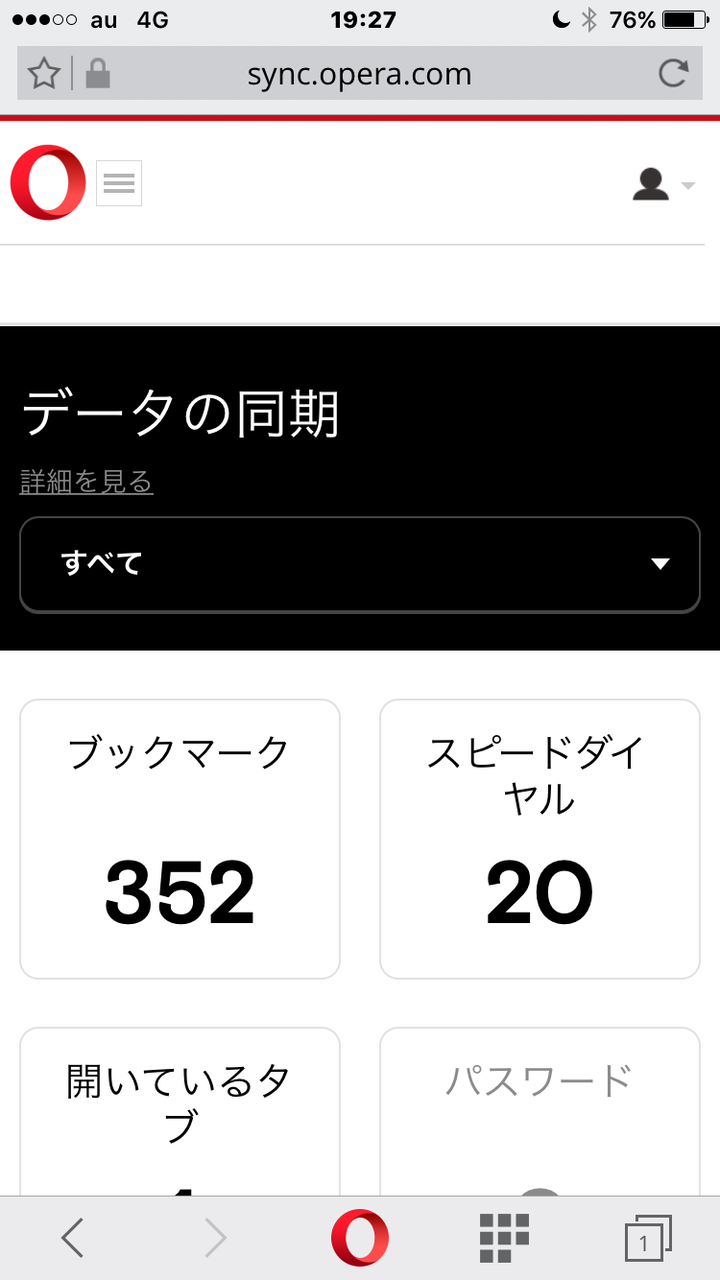The width and height of the screenshot is (720, 1280).
Task: Follow the 詳細を見る link
Action: [x=86, y=482]
